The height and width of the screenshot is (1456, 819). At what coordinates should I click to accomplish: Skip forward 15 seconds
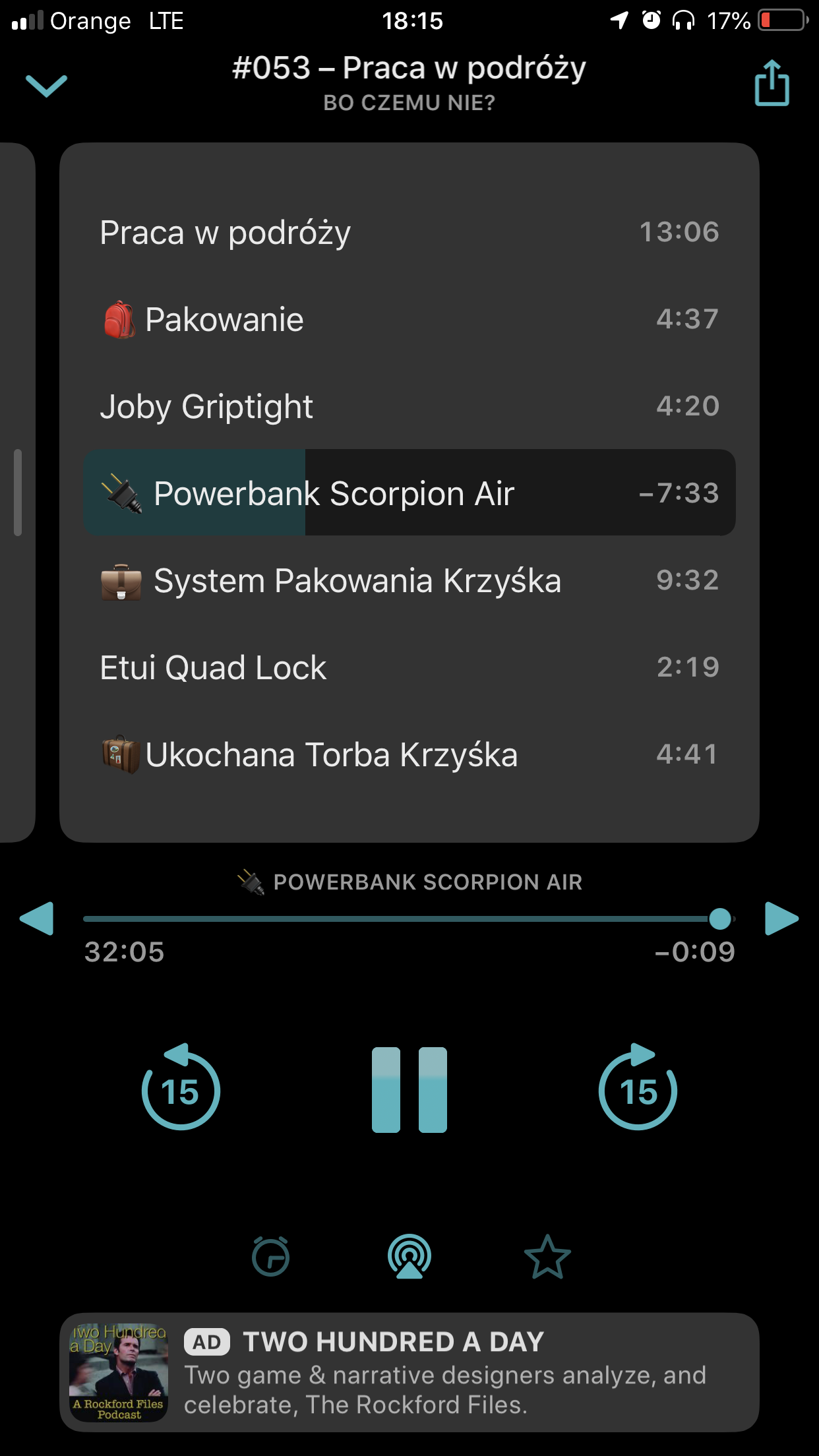638,1089
